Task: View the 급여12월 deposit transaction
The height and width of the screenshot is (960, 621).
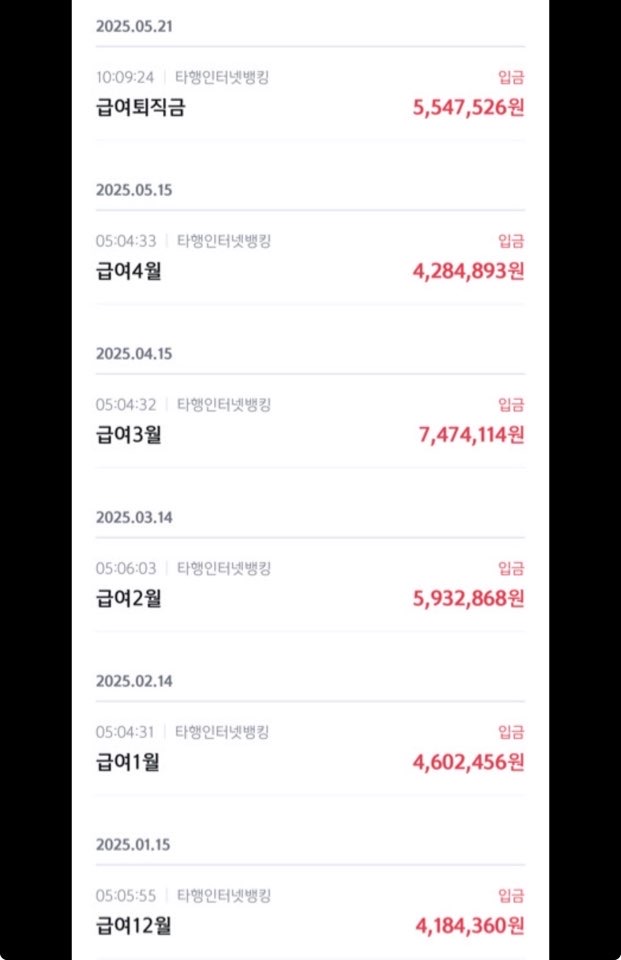Action: [x=310, y=912]
